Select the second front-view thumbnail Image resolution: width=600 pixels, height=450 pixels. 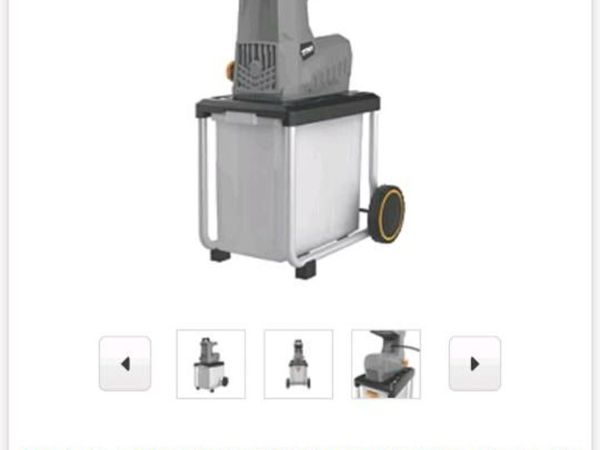(x=298, y=364)
